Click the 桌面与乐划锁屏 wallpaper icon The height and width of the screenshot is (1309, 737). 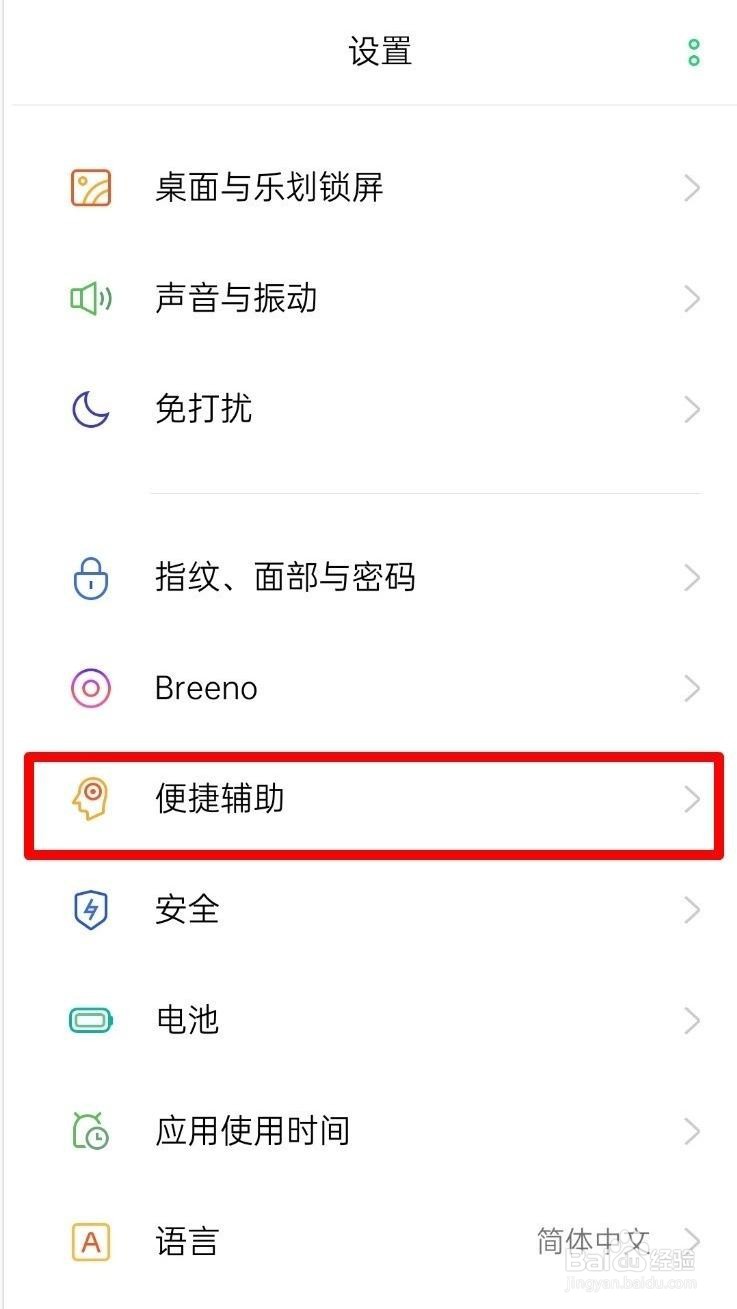pyautogui.click(x=90, y=188)
